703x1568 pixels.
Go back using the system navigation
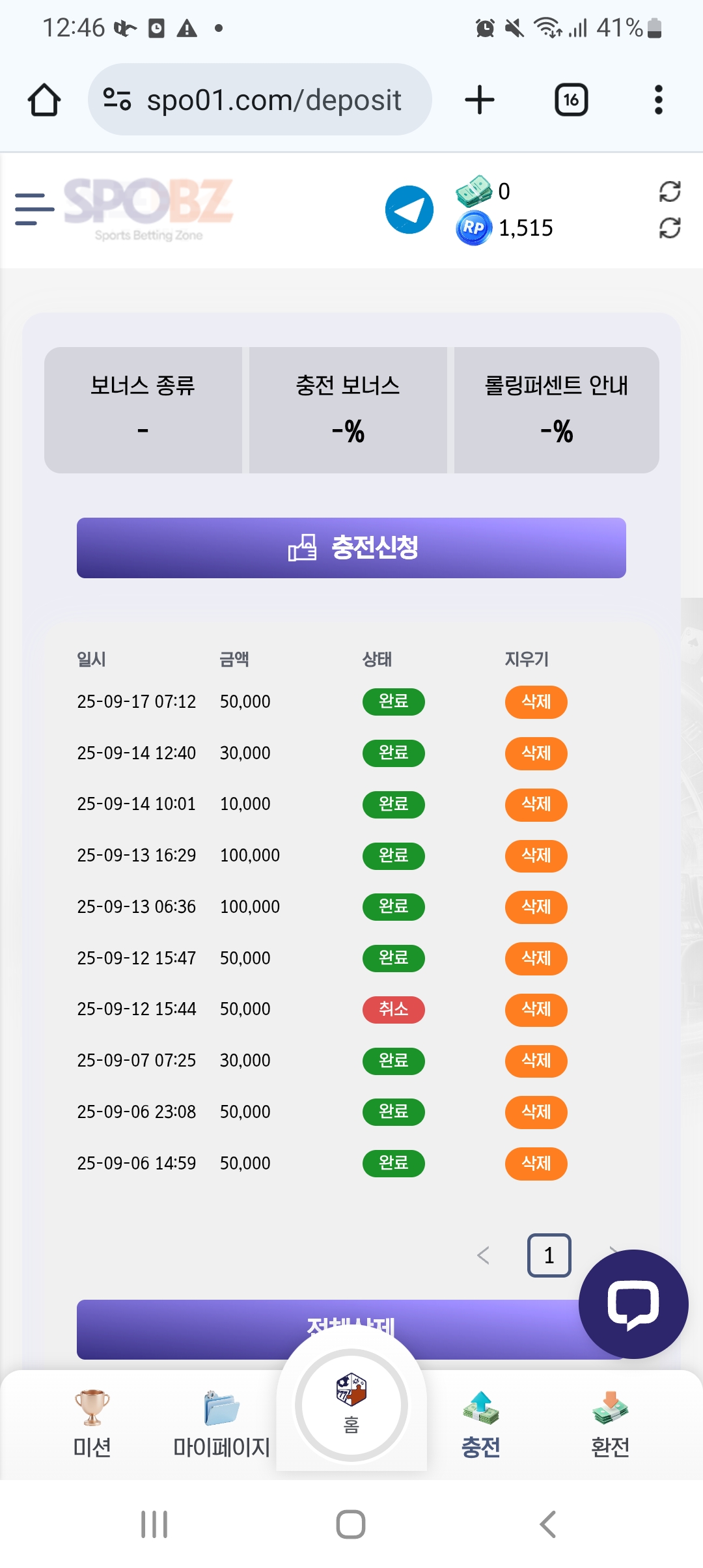tap(547, 1524)
